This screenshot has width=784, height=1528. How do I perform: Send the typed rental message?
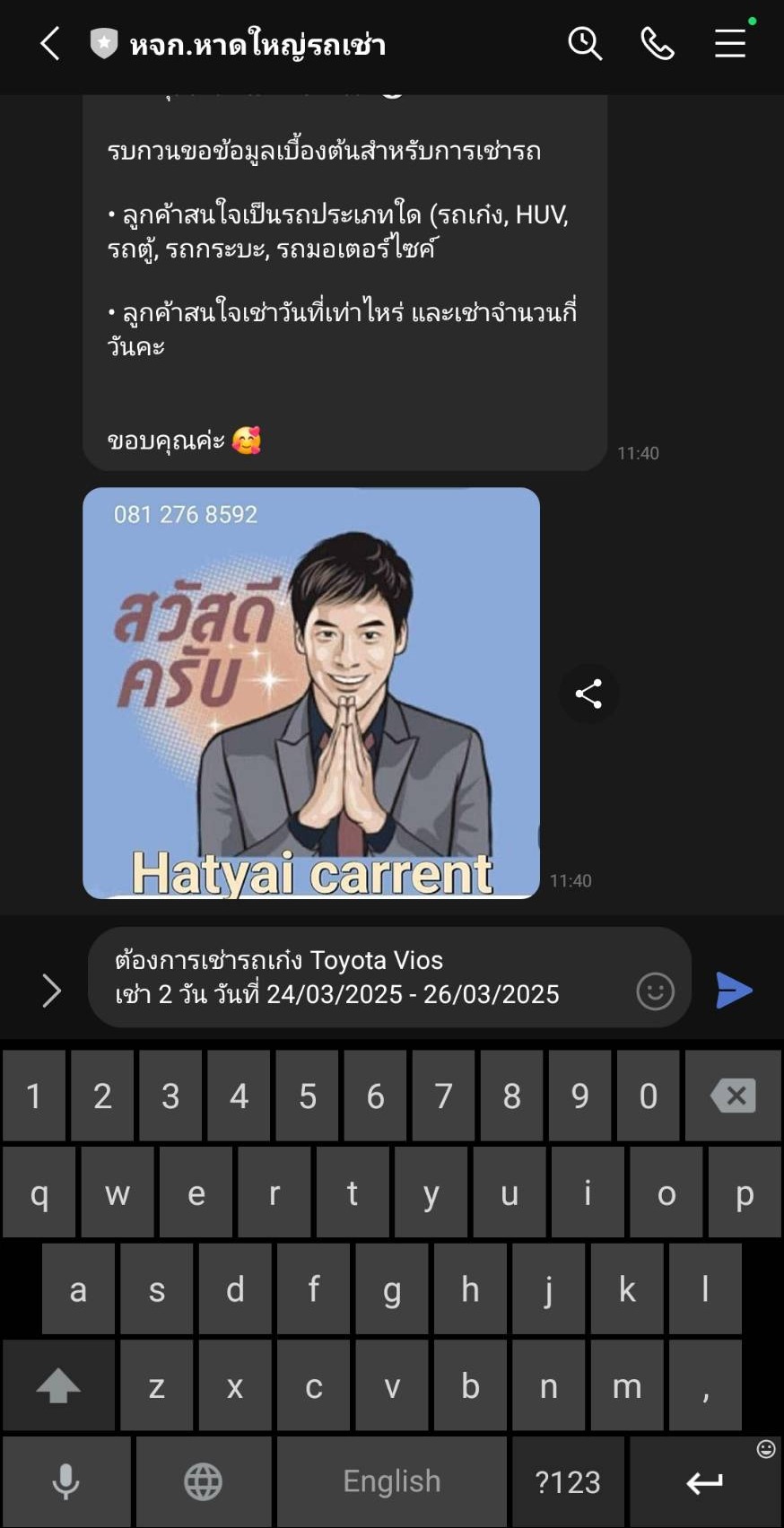(734, 991)
